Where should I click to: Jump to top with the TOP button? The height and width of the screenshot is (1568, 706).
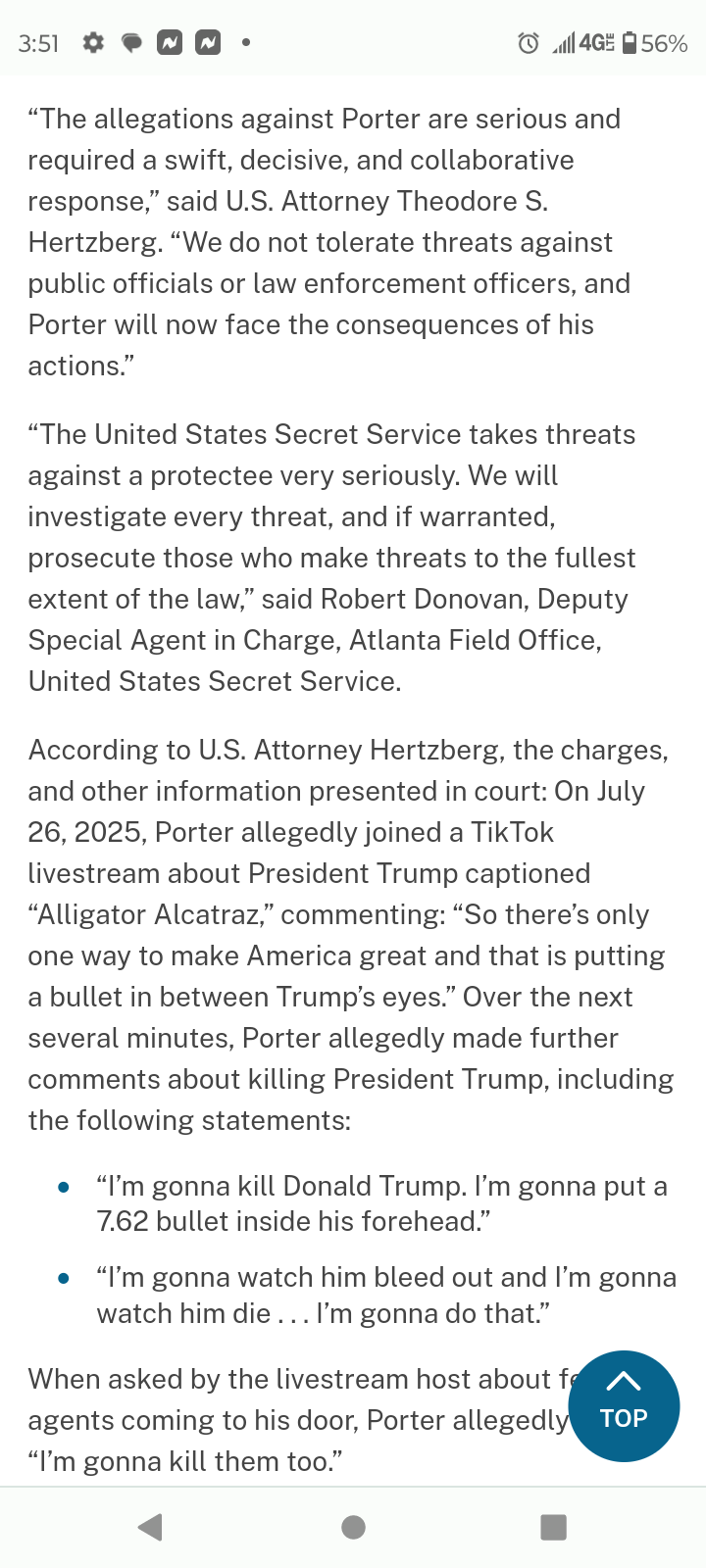pyautogui.click(x=624, y=1405)
